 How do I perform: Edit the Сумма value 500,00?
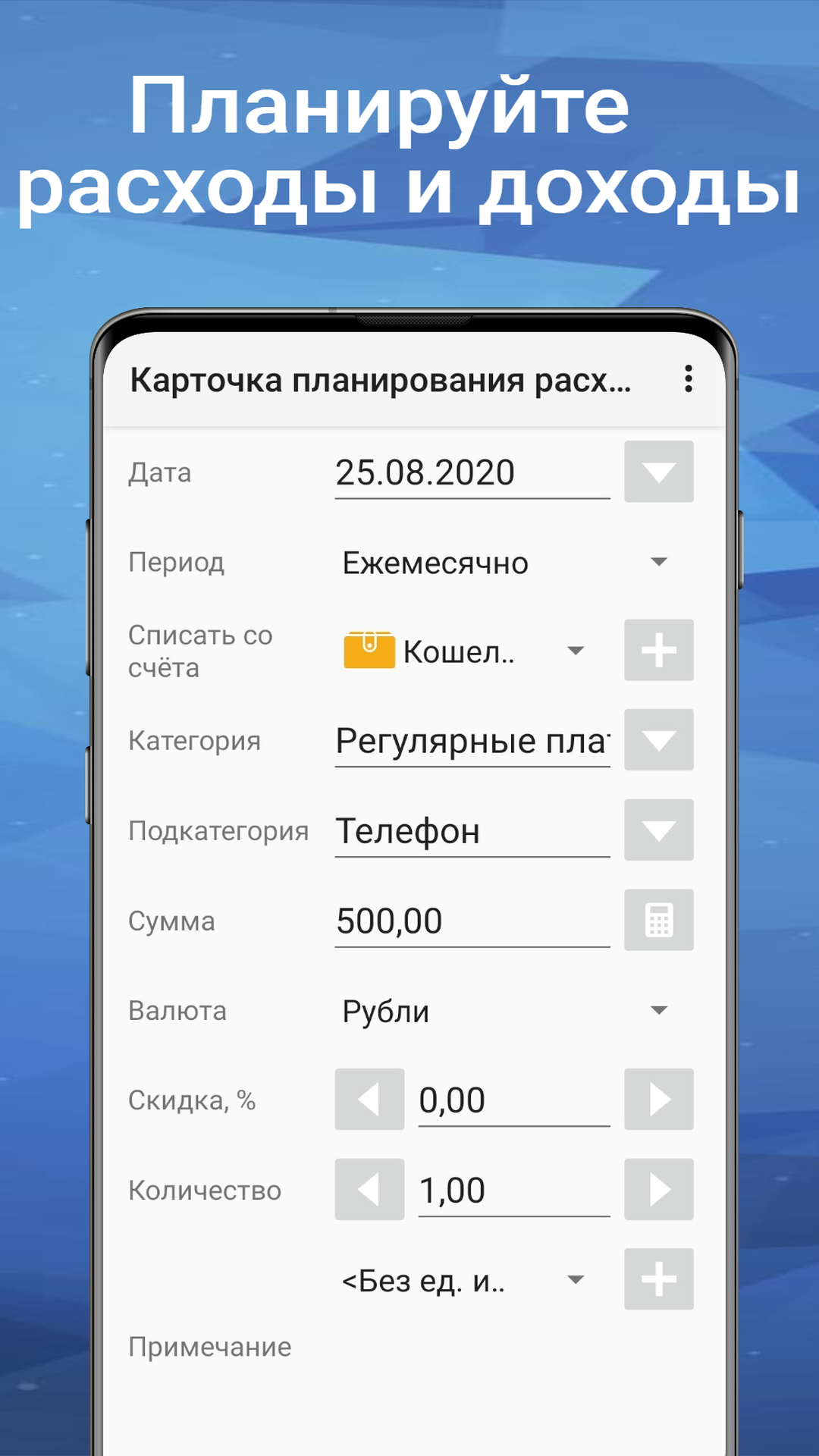click(470, 921)
